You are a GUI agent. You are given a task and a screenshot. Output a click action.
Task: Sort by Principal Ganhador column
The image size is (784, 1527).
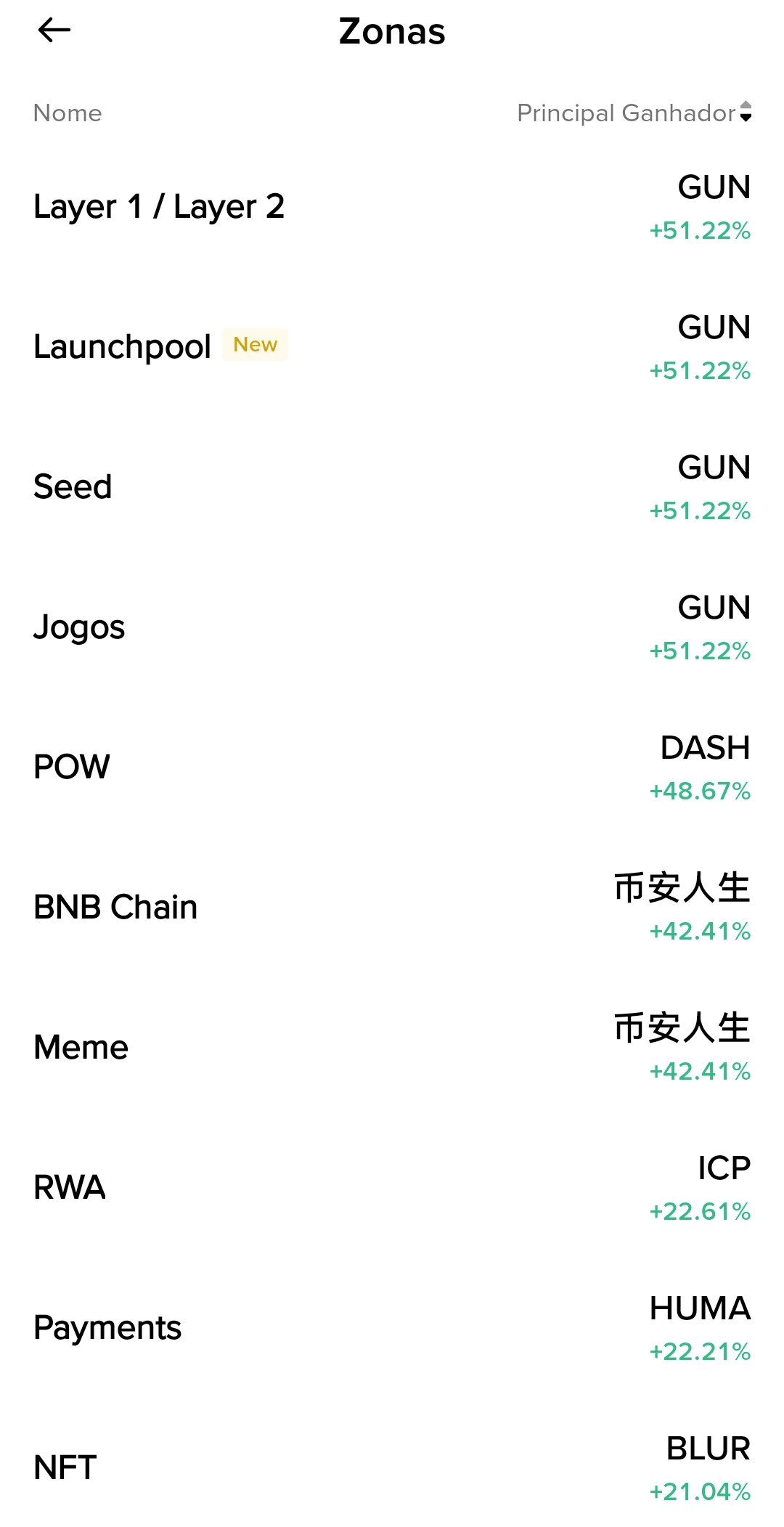click(634, 113)
